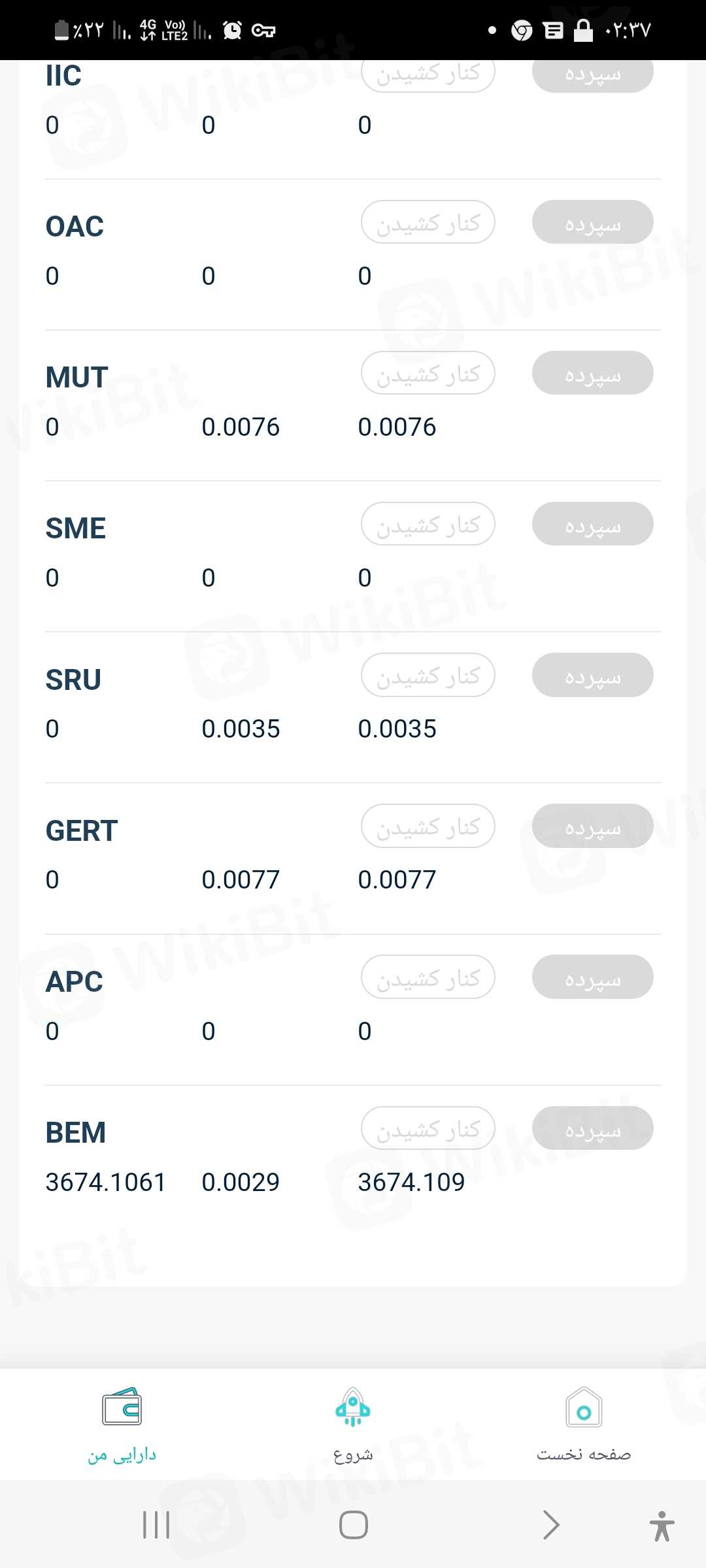This screenshot has height=1568, width=706.
Task: Withdraw (کنار کشیدن) from the MUT balance
Action: 428,373
